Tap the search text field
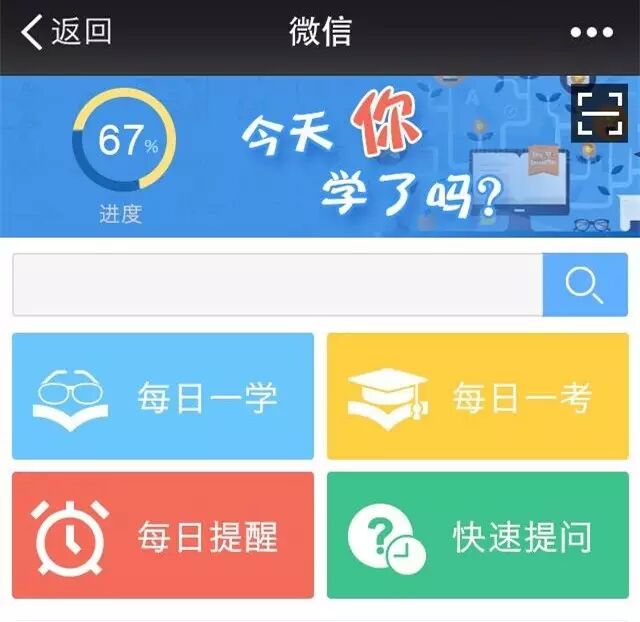 (277, 285)
